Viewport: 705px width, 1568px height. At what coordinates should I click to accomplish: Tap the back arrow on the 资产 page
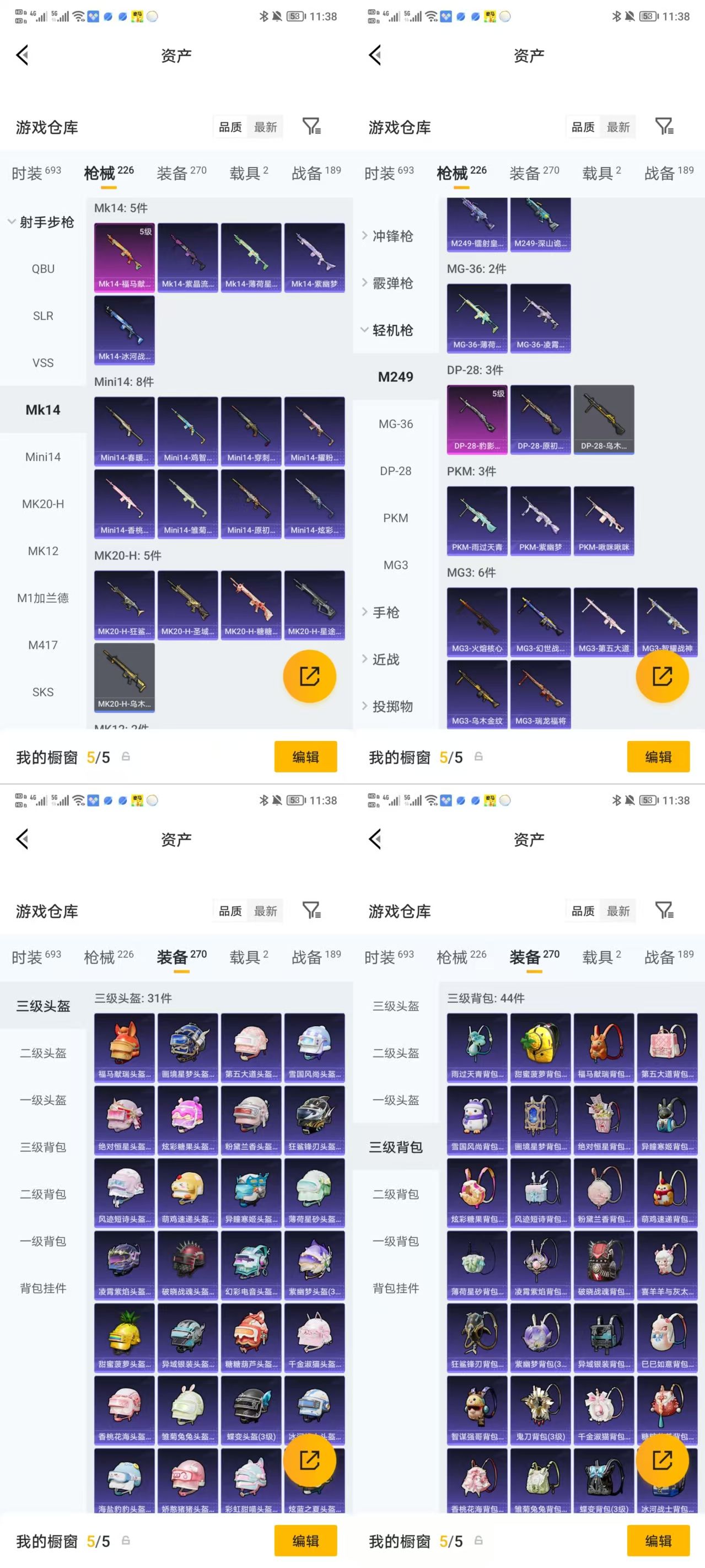pyautogui.click(x=23, y=55)
